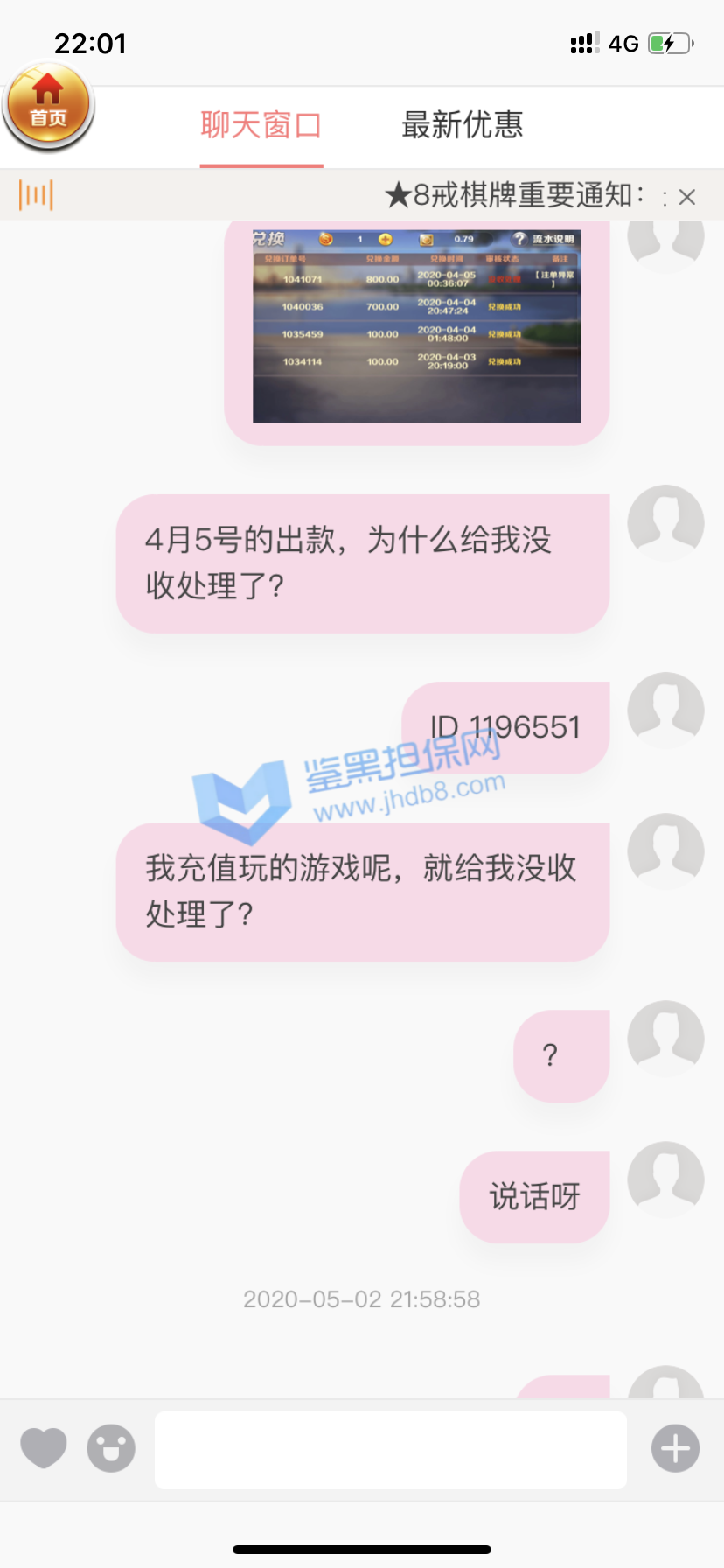
Task: Open the plus attachment menu
Action: pyautogui.click(x=675, y=1449)
